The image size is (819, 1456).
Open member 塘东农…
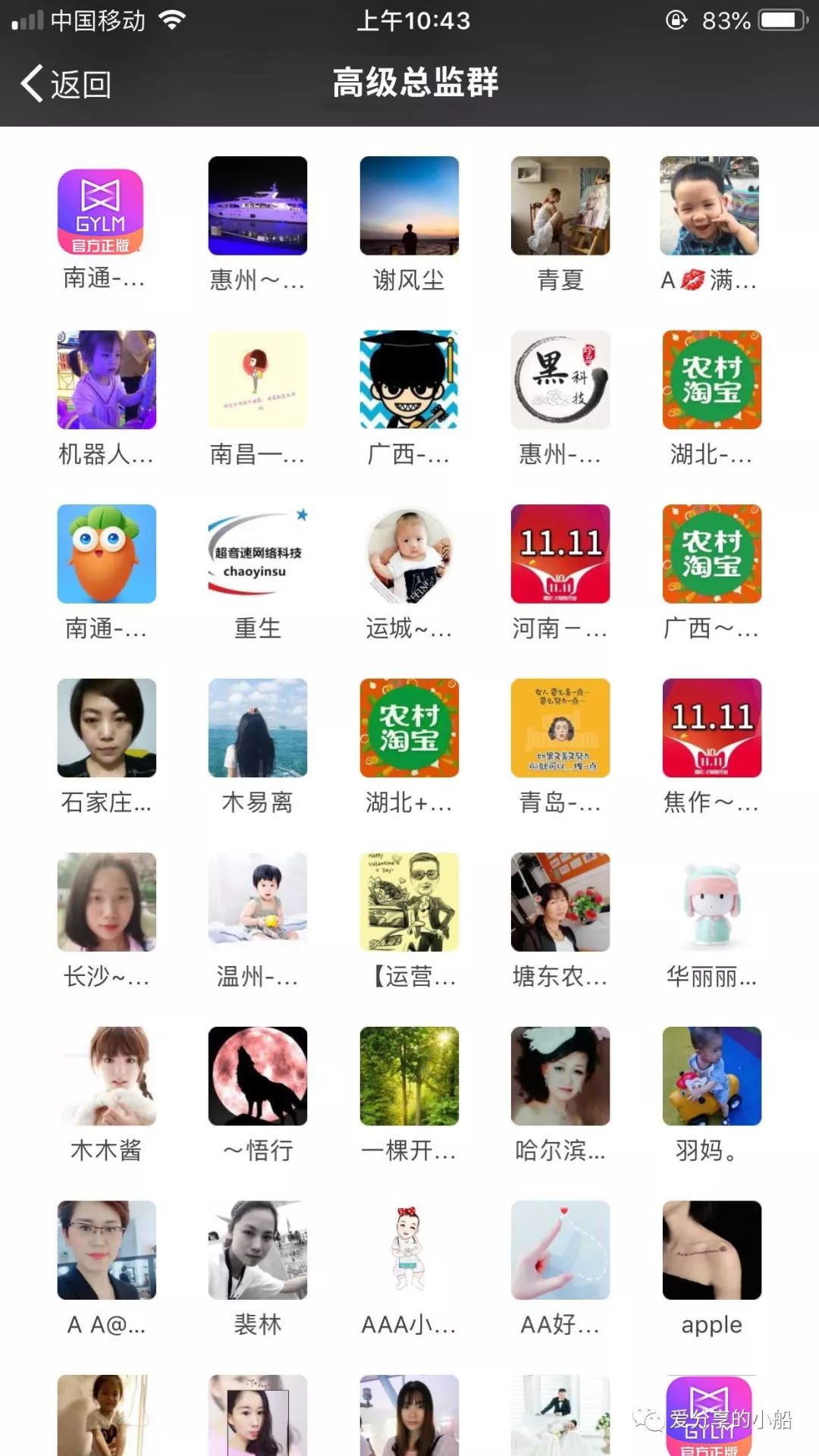coord(560,902)
